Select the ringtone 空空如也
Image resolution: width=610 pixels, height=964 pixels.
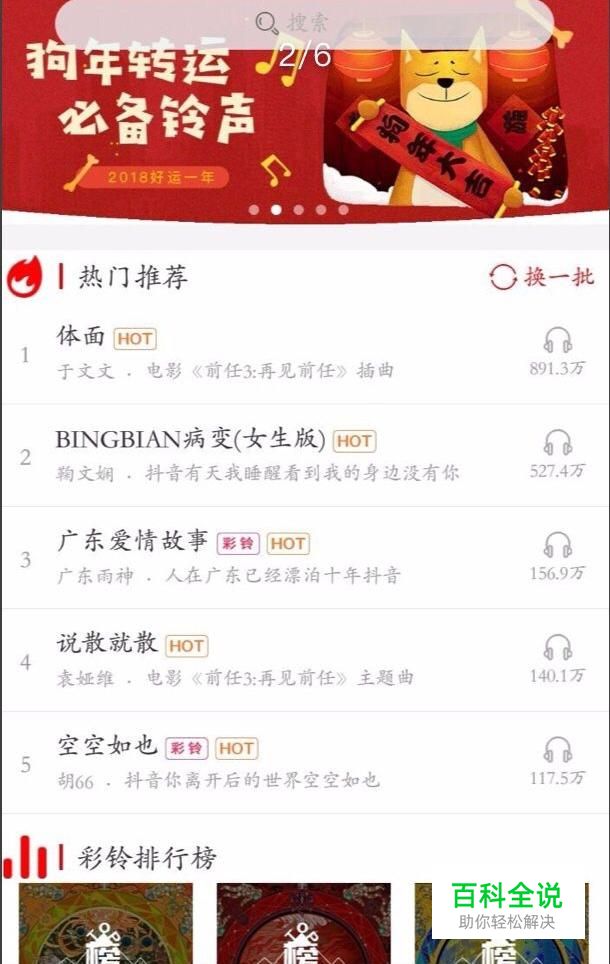107,745
